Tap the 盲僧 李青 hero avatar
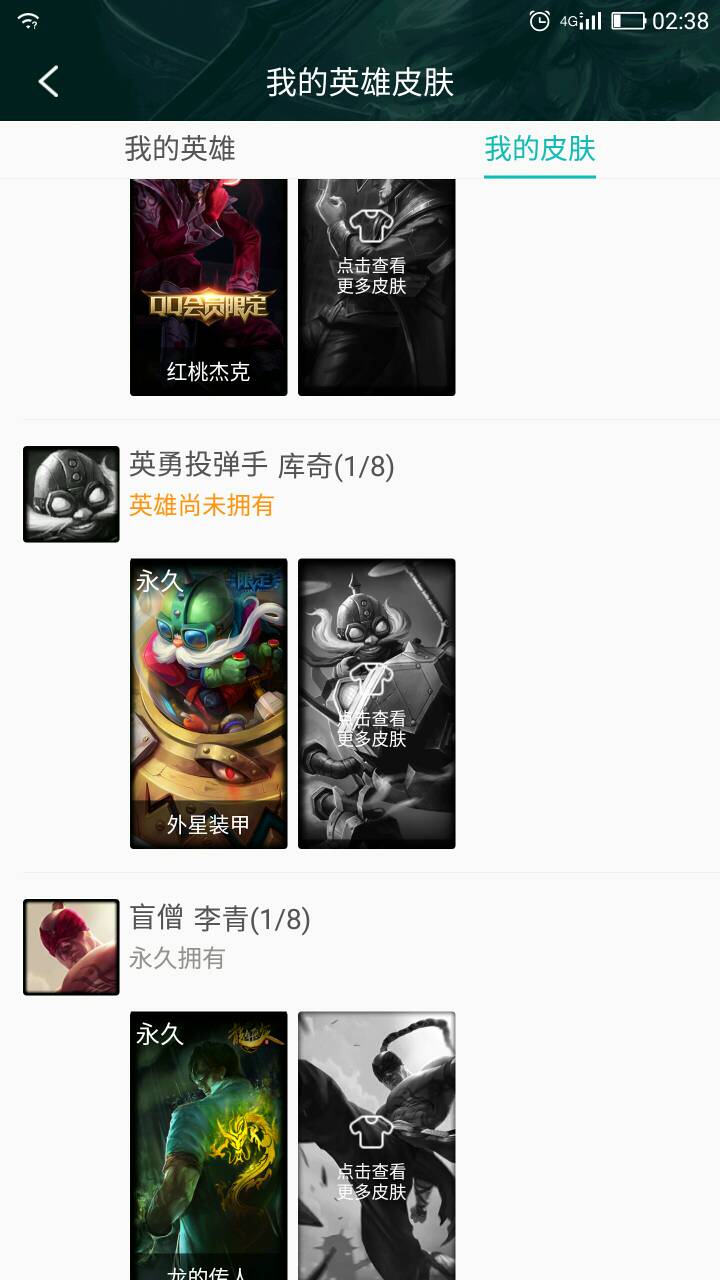Screen dimensions: 720x1280 pos(71,947)
